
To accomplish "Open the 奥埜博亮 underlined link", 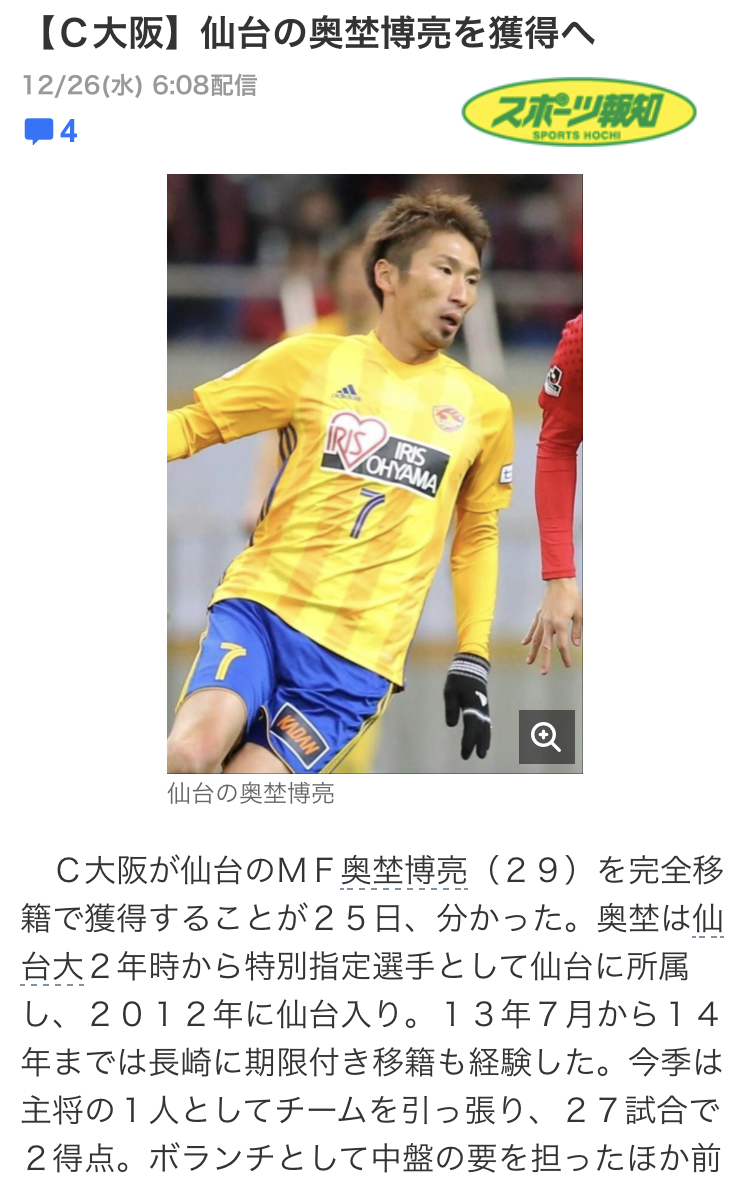I will point(404,870).
